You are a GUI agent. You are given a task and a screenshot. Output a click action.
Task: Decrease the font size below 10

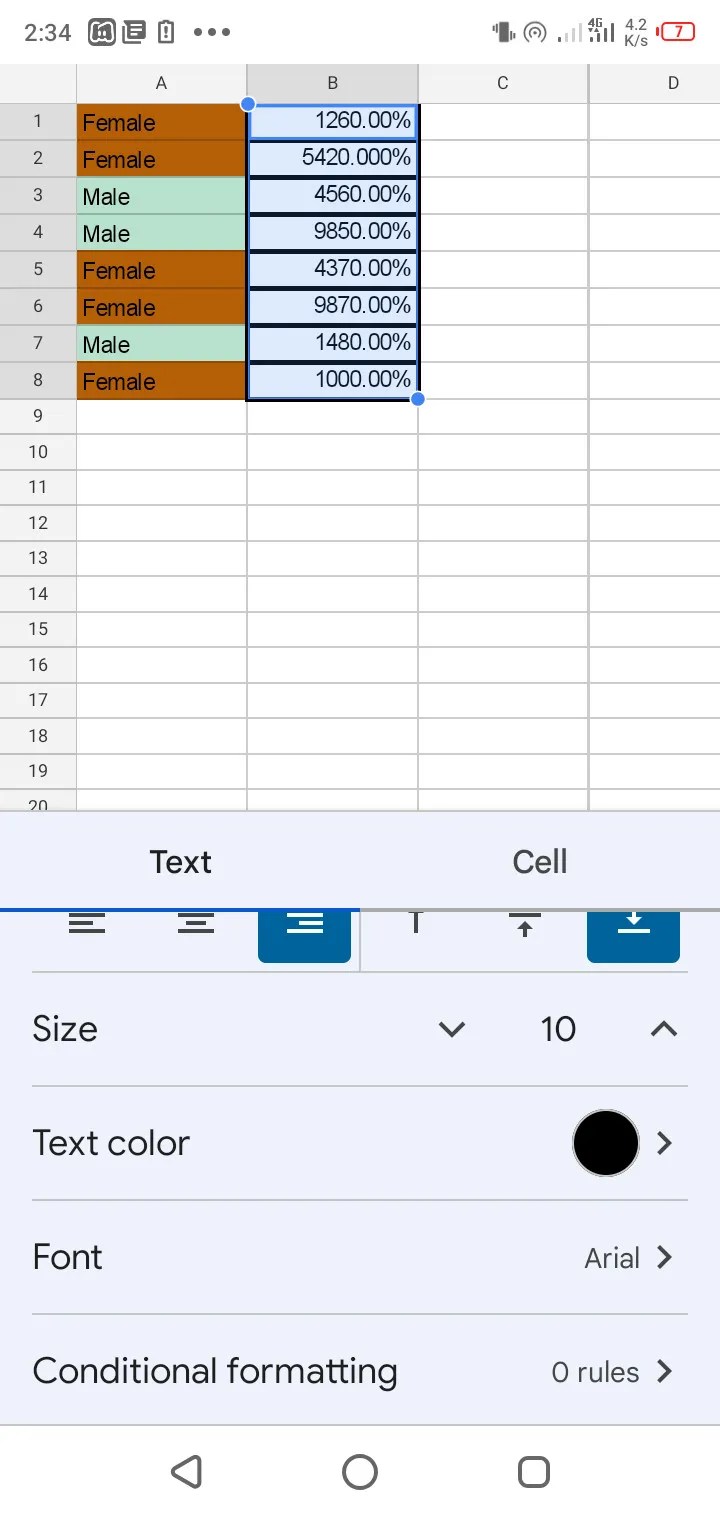pyautogui.click(x=452, y=1029)
